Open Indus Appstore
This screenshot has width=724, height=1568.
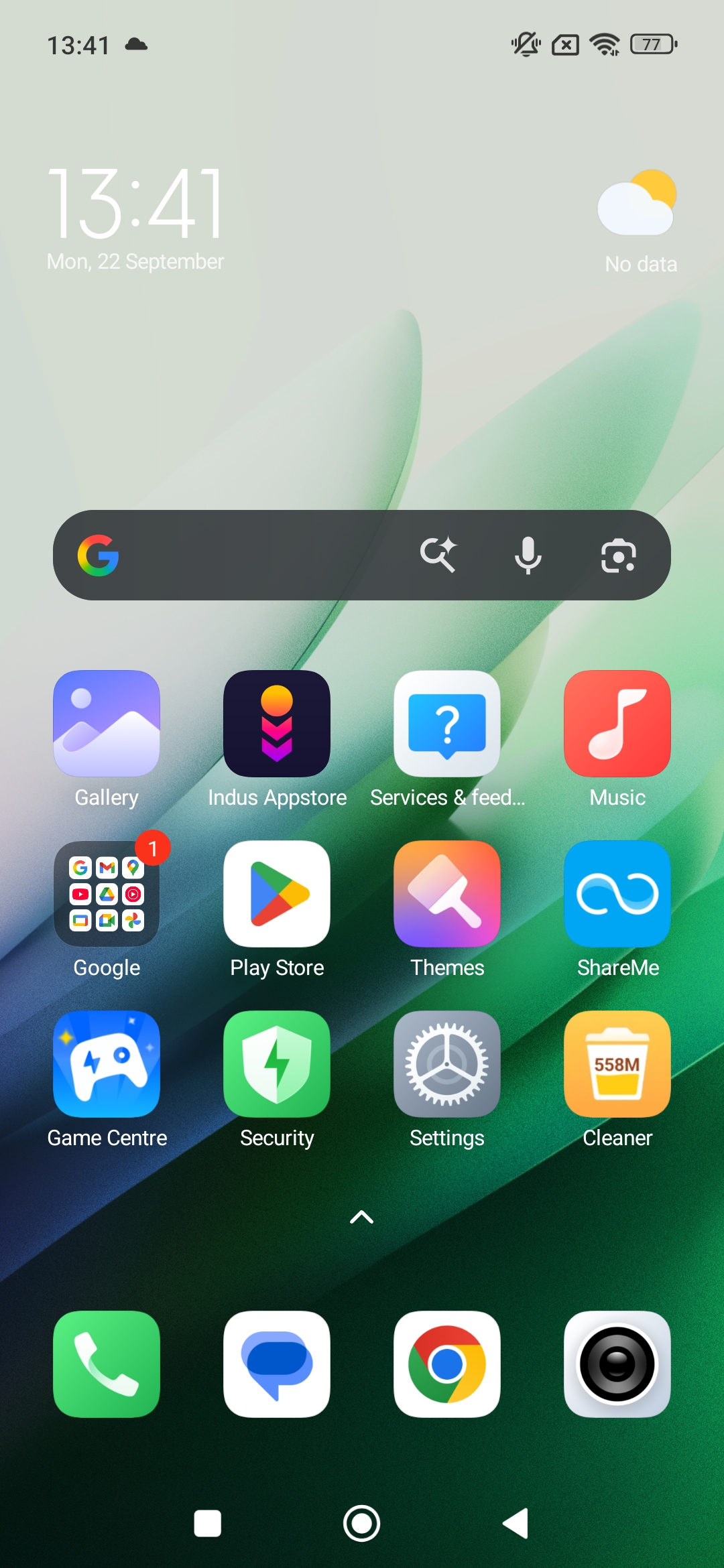(x=277, y=724)
